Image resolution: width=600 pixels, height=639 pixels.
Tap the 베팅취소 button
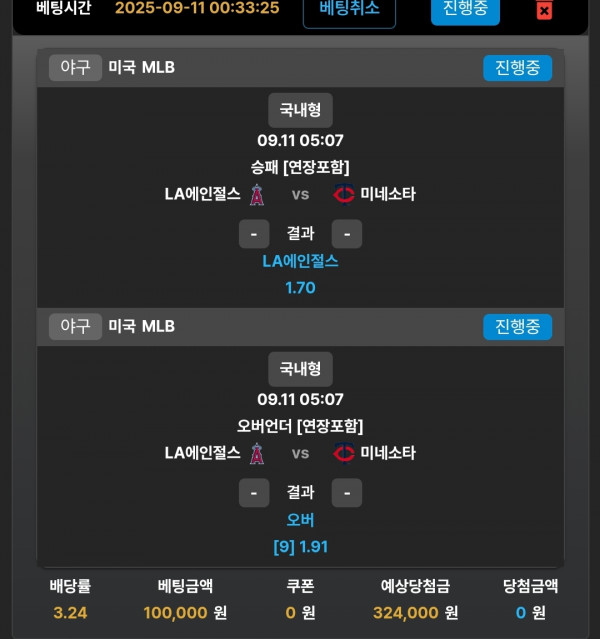point(349,9)
